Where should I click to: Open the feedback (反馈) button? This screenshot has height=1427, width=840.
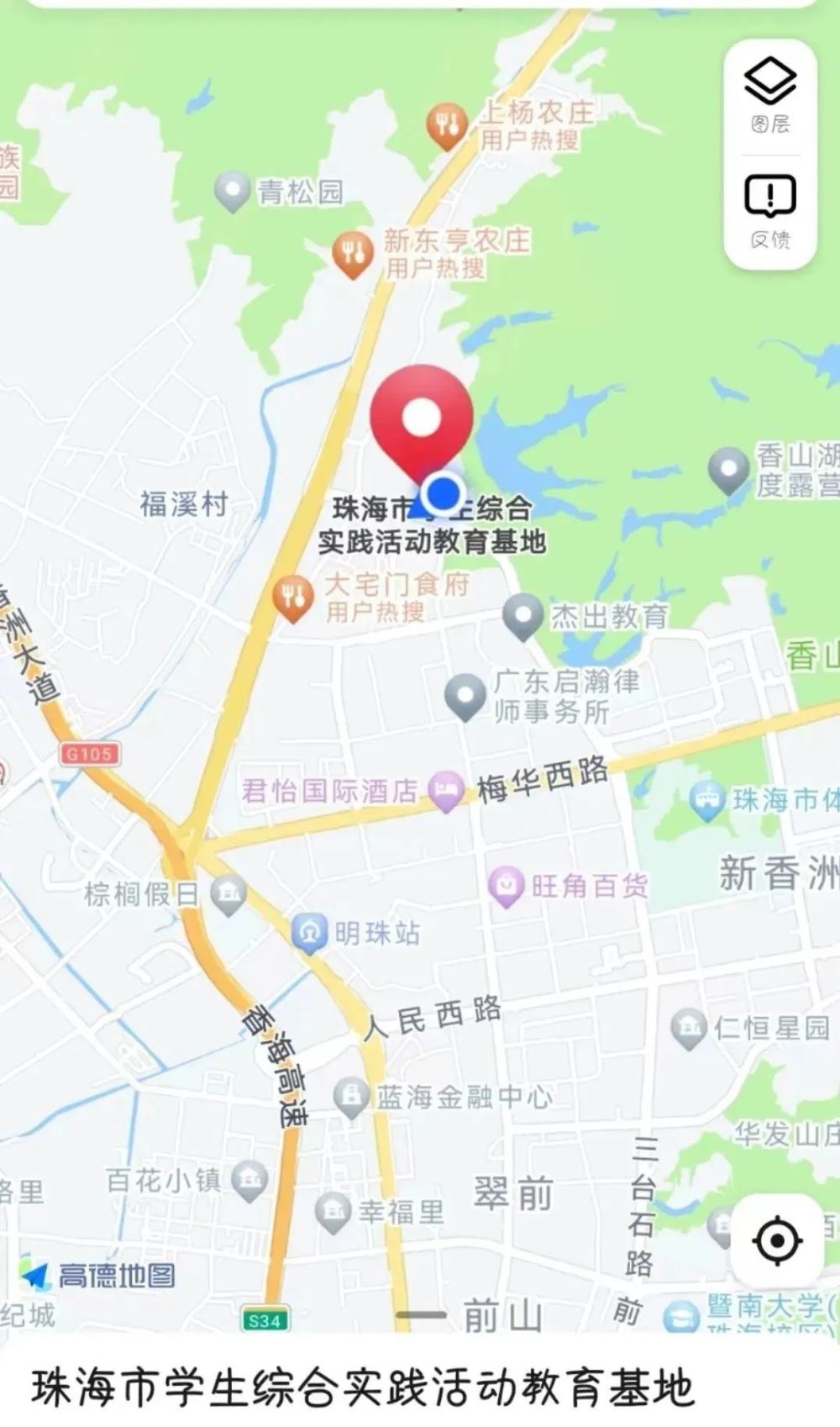point(769,212)
